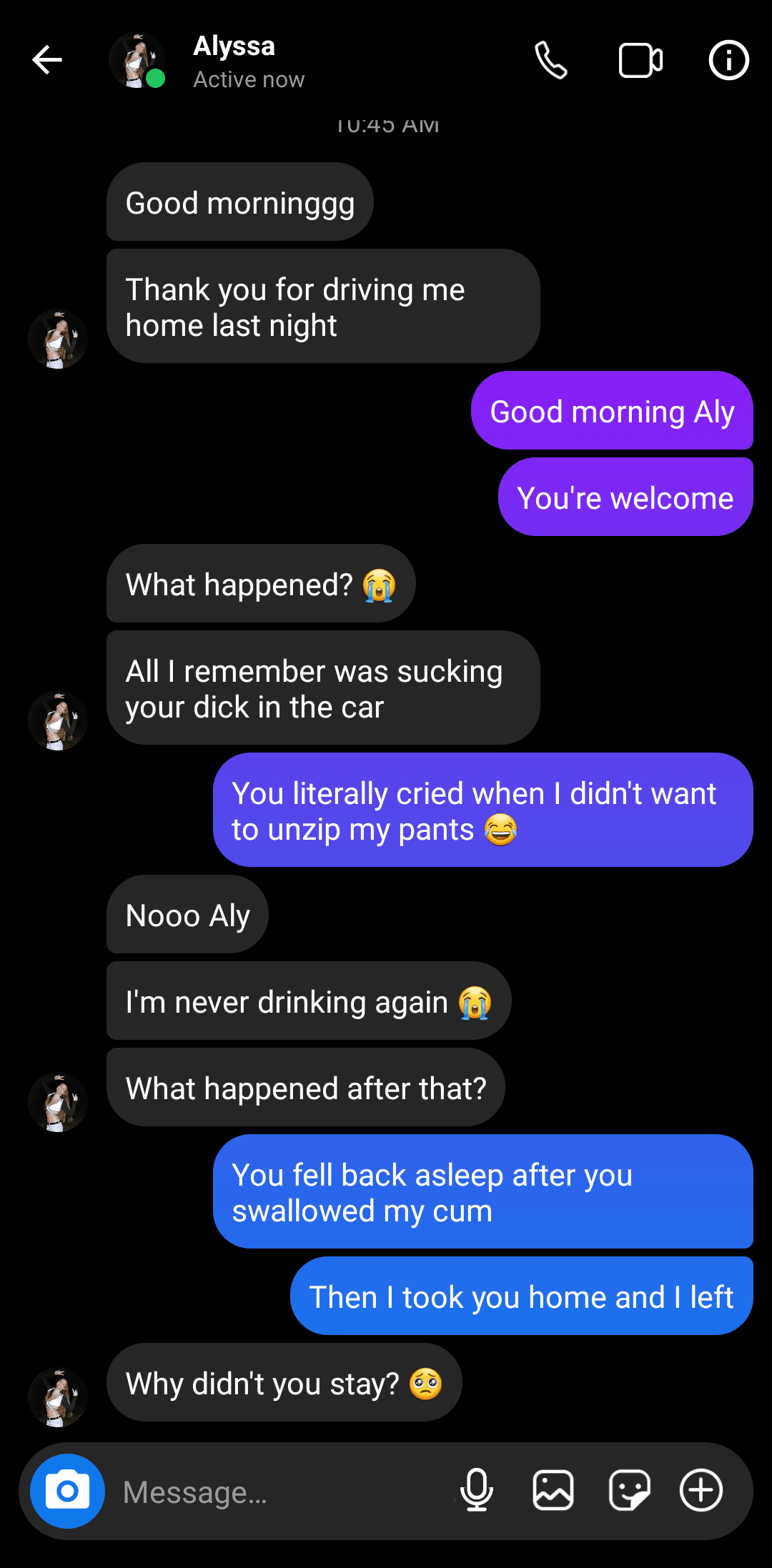
Task: Tap the You're welcome sent message
Action: pyautogui.click(x=624, y=495)
